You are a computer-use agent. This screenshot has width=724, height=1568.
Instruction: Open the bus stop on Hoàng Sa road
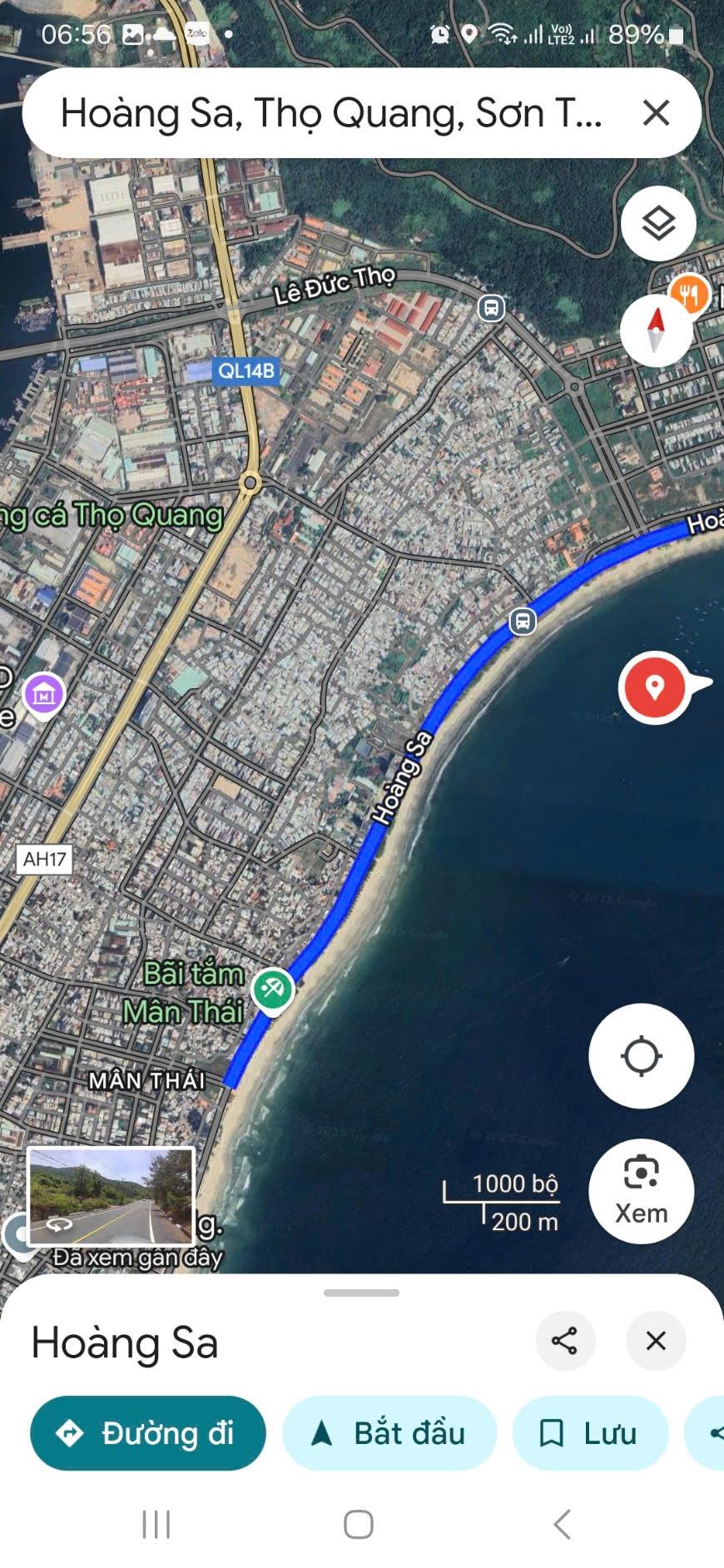(x=522, y=621)
